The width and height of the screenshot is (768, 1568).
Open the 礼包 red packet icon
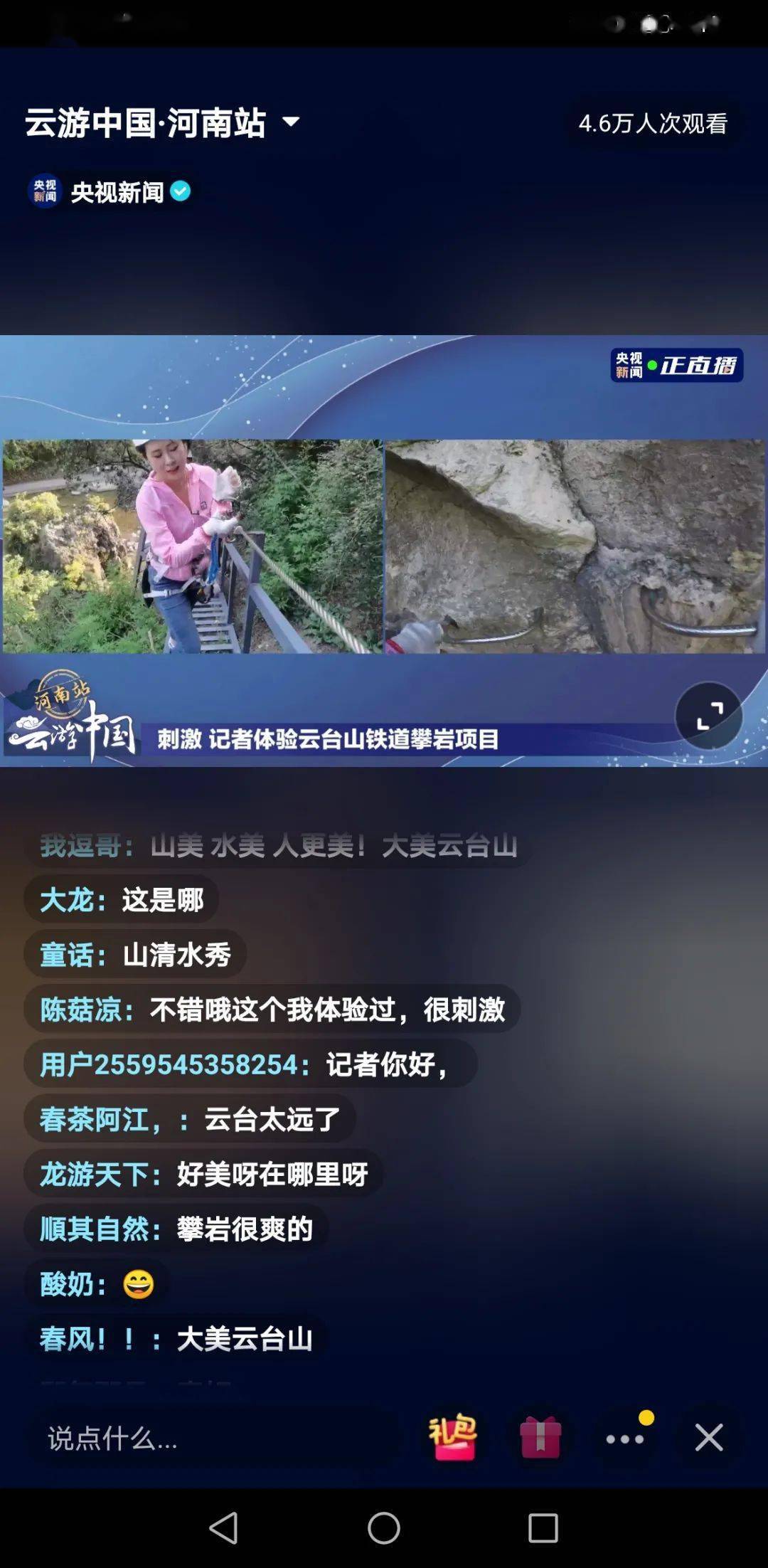click(x=452, y=1437)
